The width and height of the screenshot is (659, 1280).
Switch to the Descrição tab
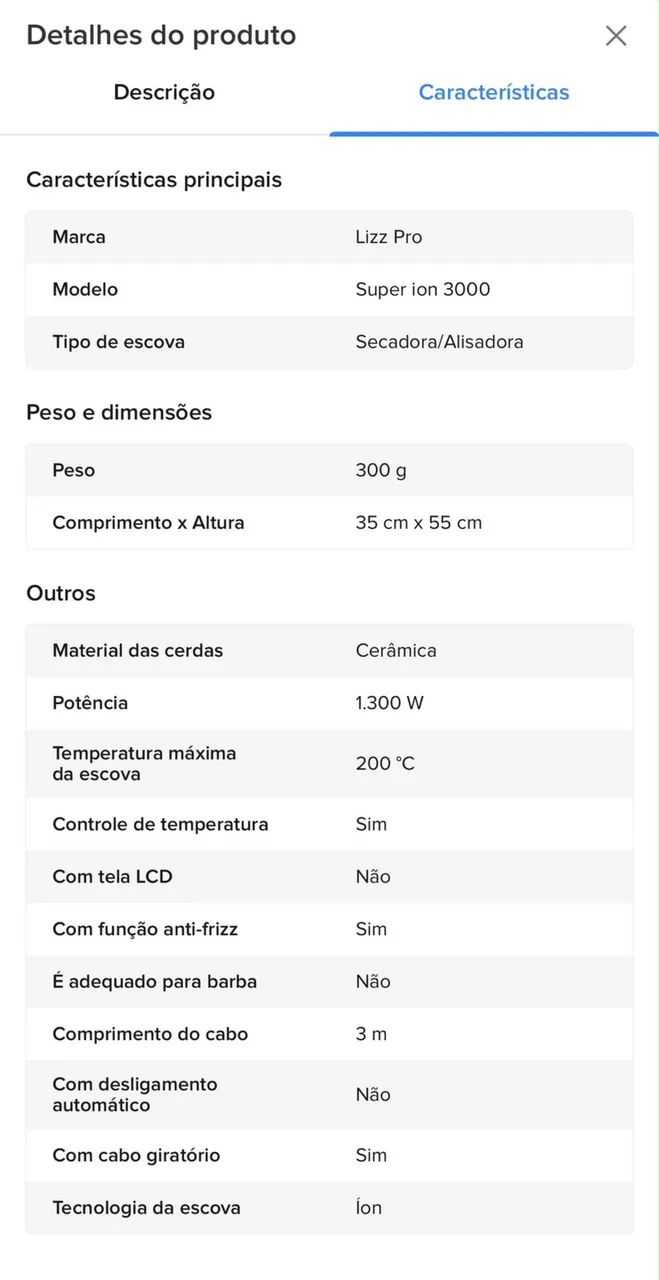point(164,93)
